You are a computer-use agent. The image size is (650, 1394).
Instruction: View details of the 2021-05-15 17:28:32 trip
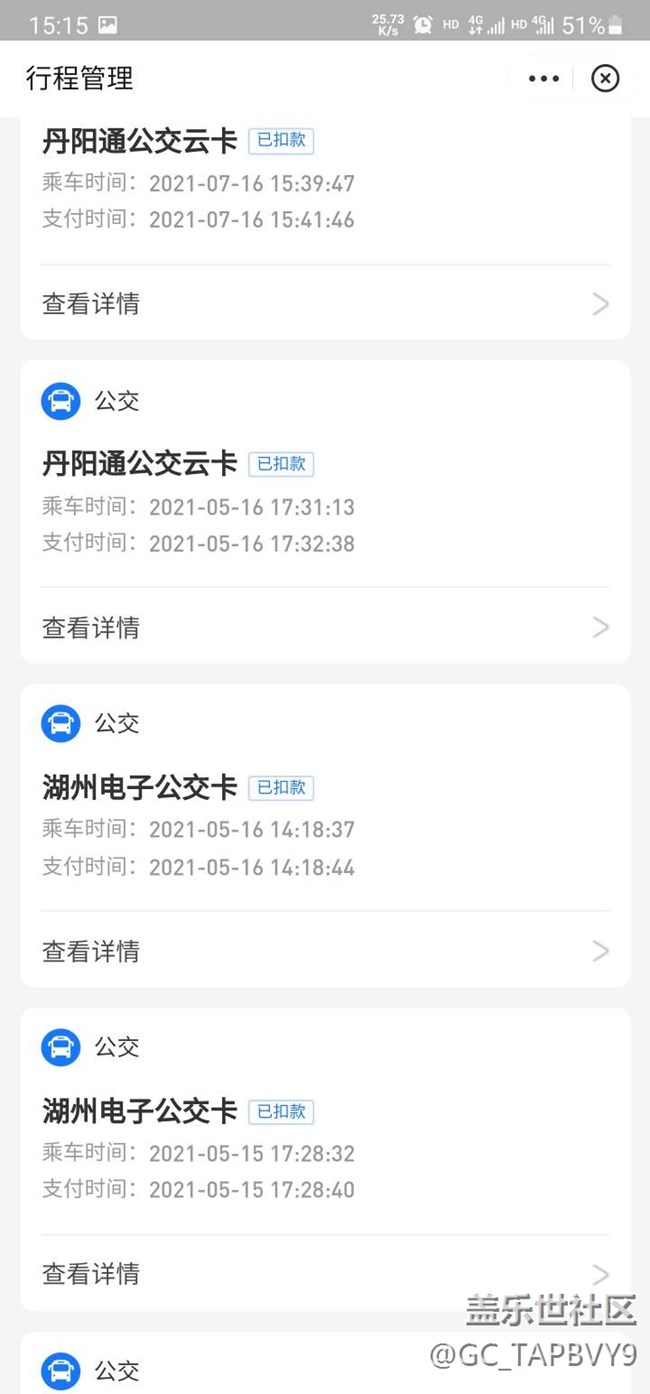click(x=325, y=1273)
